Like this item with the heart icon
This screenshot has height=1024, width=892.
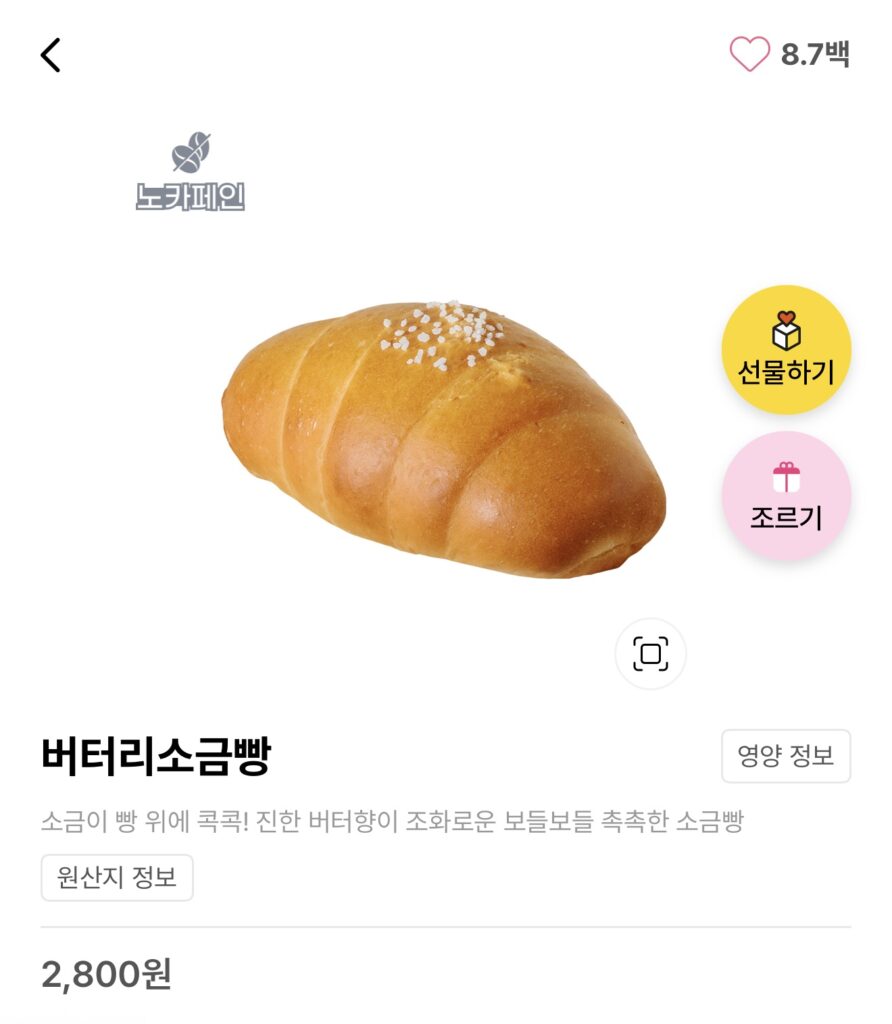749,54
